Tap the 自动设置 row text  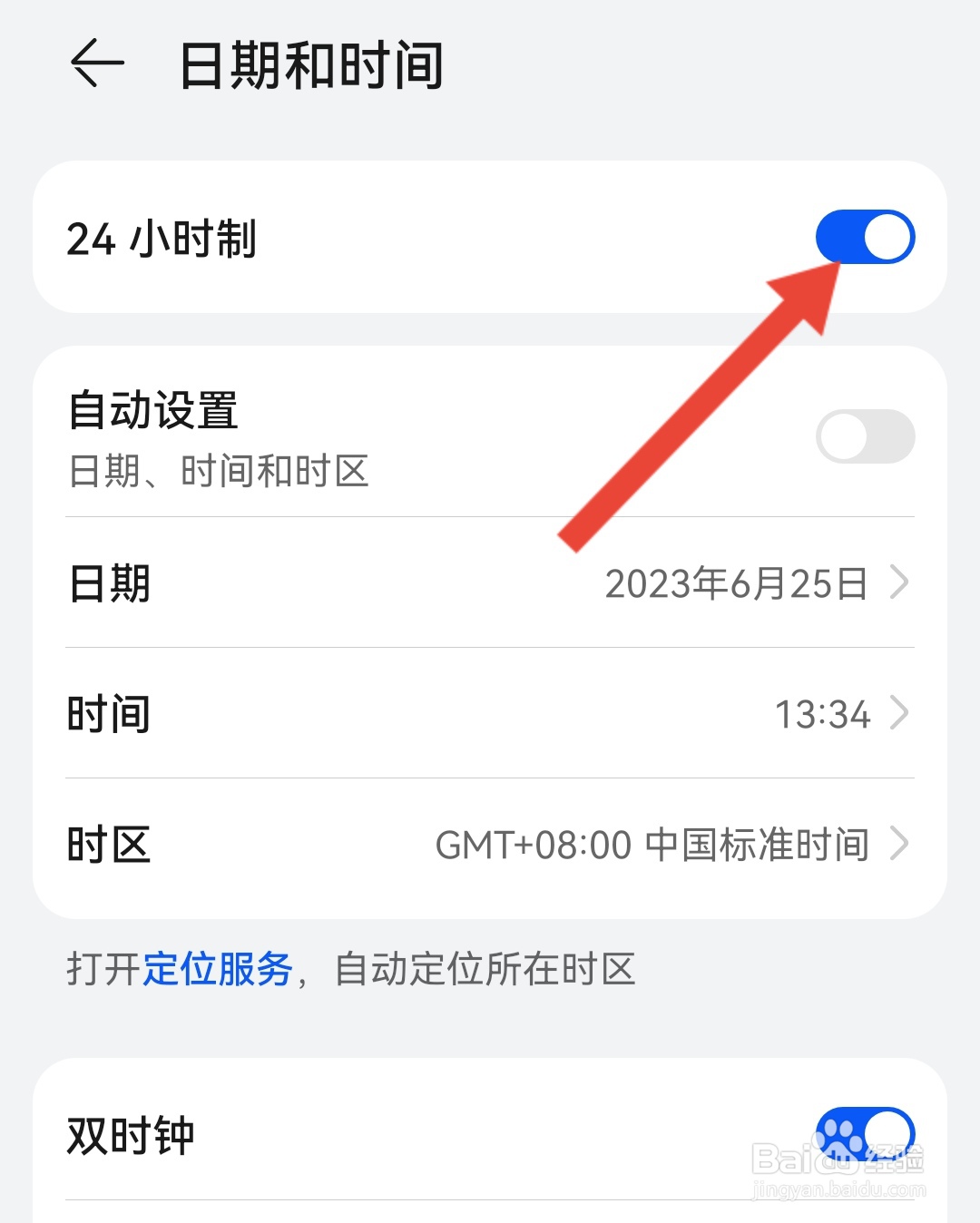pyautogui.click(x=154, y=411)
